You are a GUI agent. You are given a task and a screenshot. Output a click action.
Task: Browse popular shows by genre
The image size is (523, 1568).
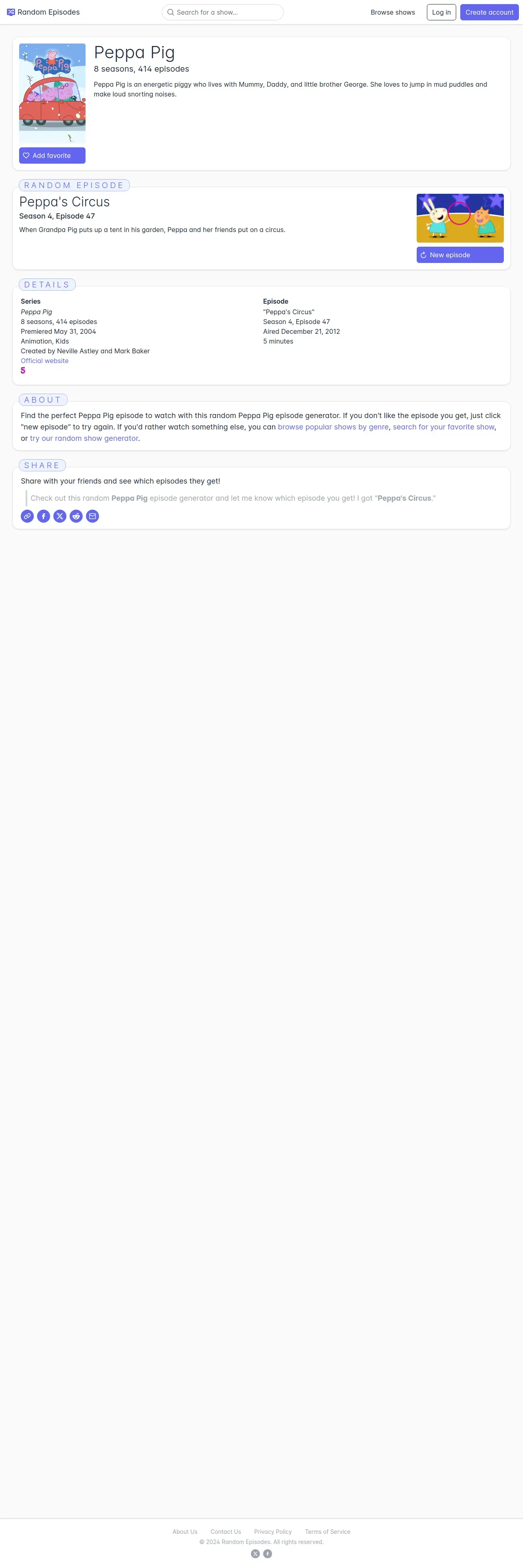pyautogui.click(x=333, y=427)
